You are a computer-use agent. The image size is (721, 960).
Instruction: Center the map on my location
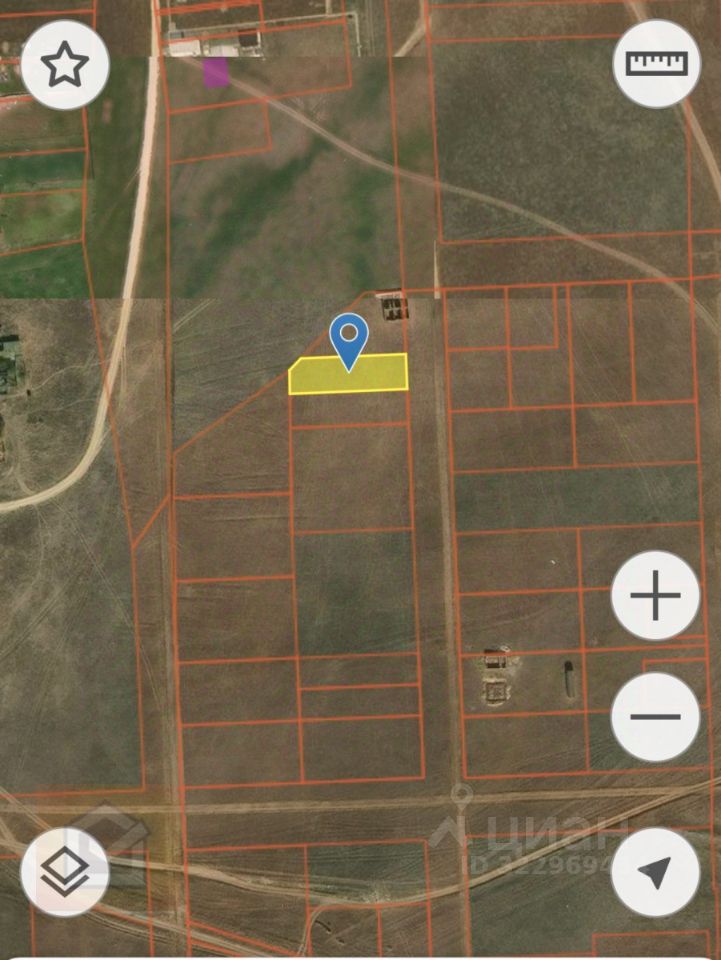tap(655, 872)
